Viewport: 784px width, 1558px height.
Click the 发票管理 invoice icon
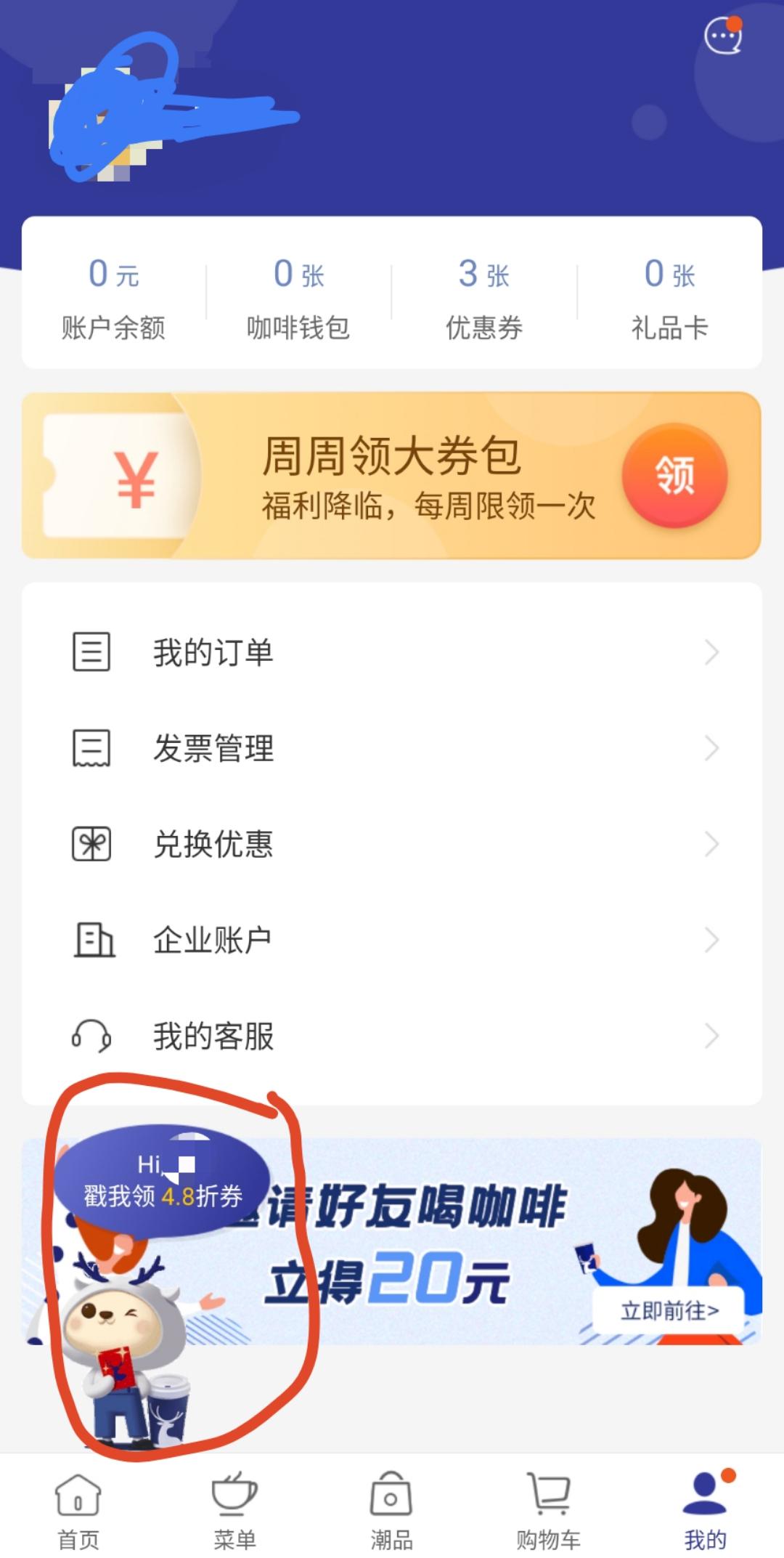tap(89, 748)
